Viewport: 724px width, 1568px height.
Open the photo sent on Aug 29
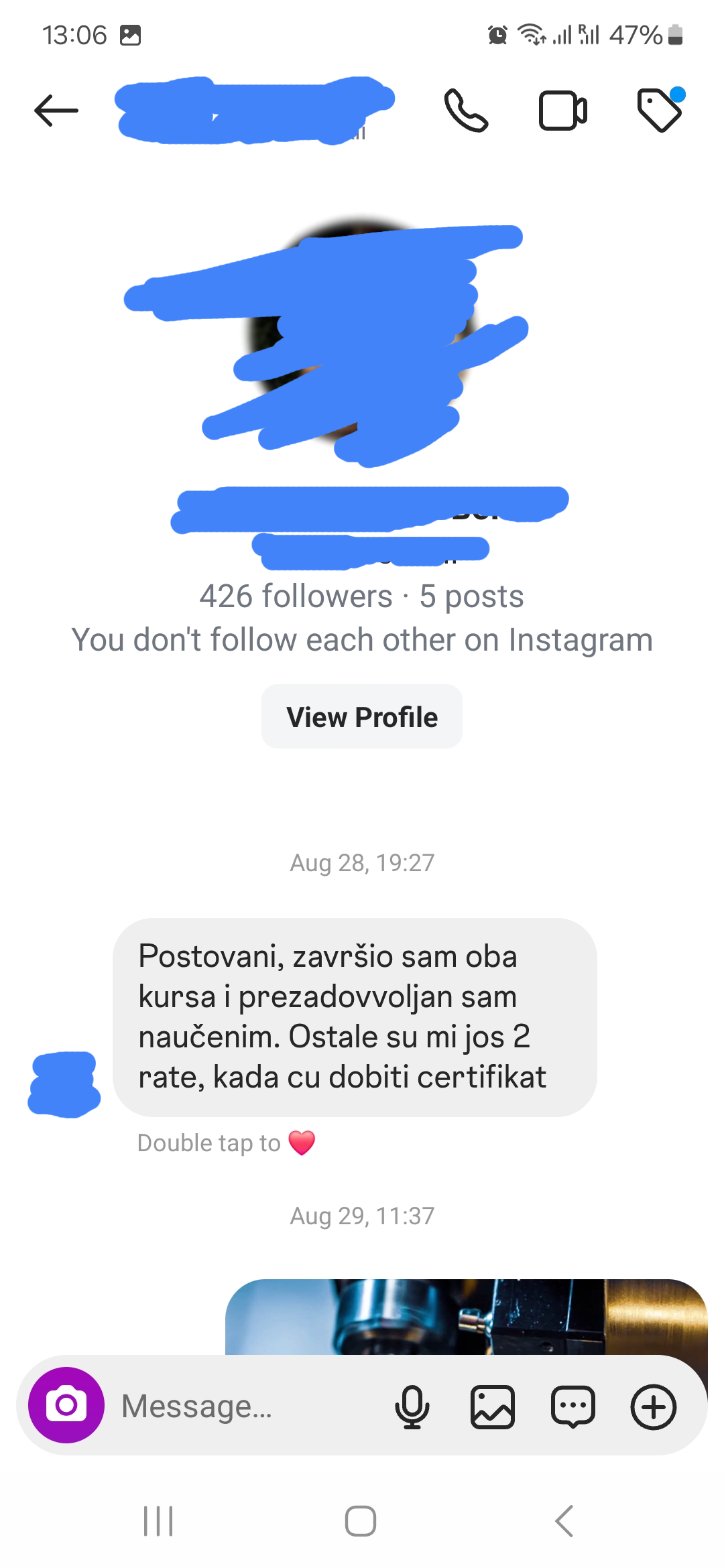(x=466, y=1317)
